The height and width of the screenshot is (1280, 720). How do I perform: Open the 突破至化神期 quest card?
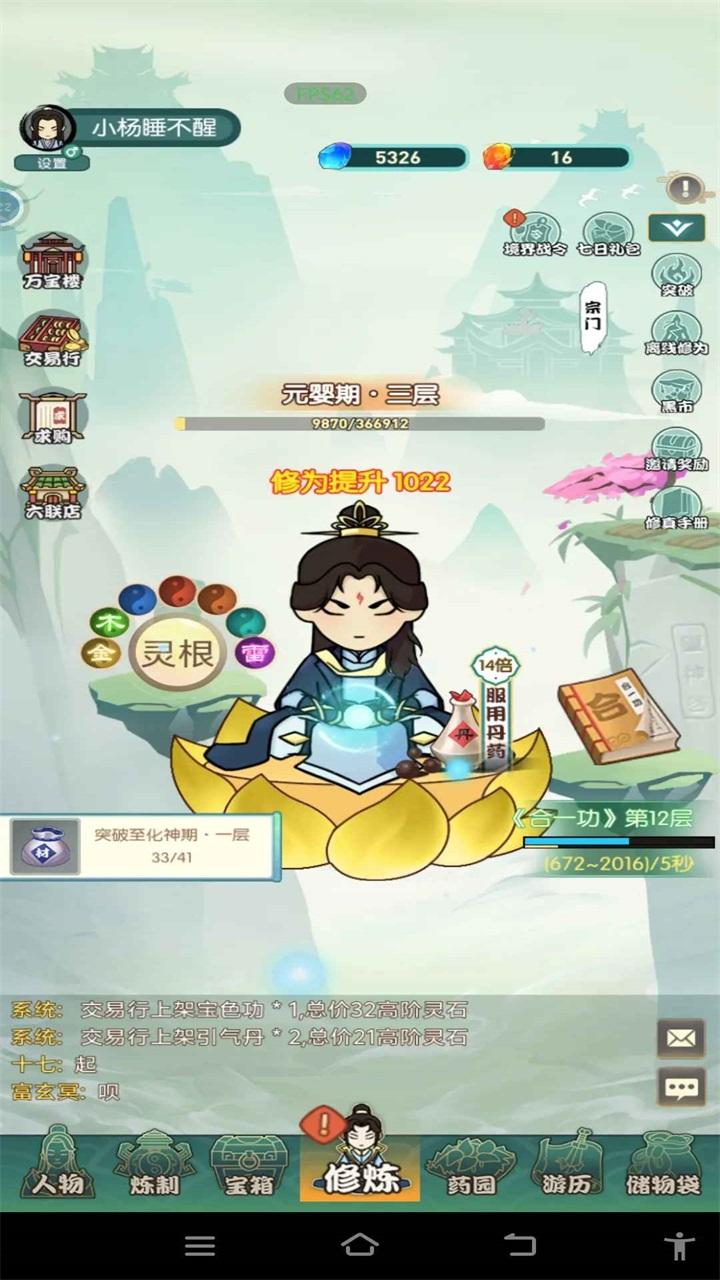[139, 845]
